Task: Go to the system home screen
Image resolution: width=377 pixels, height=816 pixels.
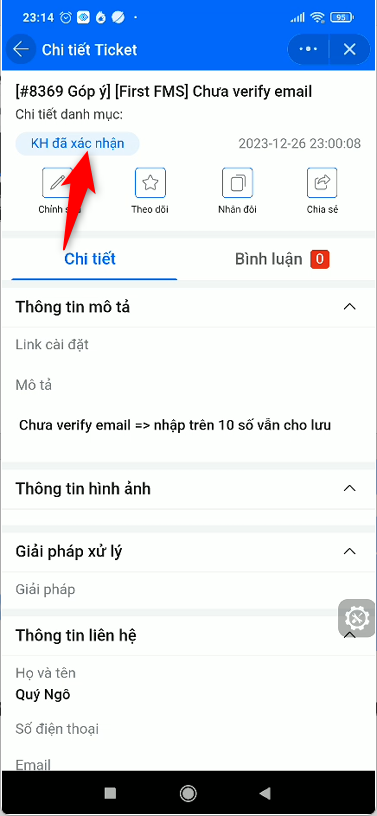Action: click(x=188, y=793)
